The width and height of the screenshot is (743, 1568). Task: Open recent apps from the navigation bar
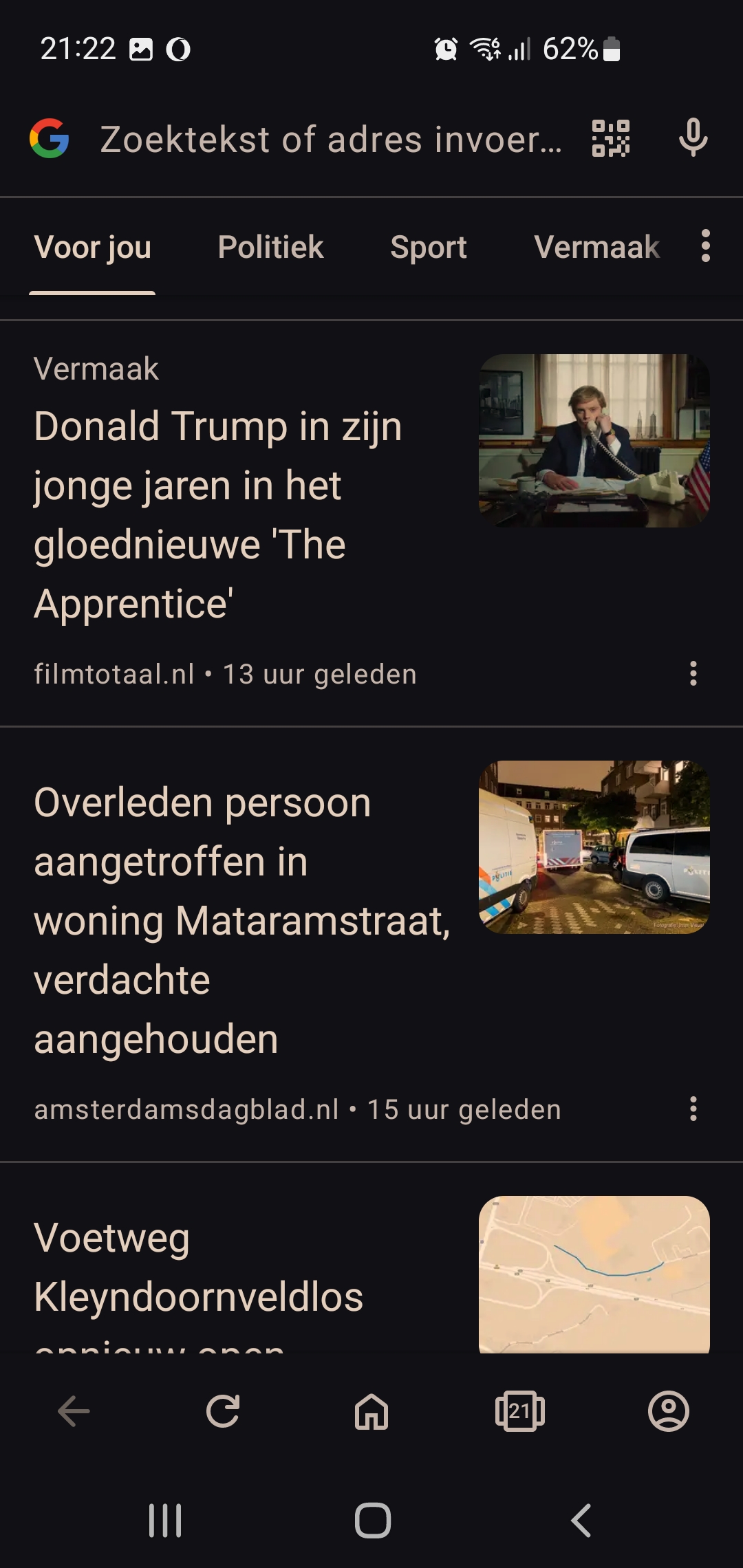[x=165, y=1520]
